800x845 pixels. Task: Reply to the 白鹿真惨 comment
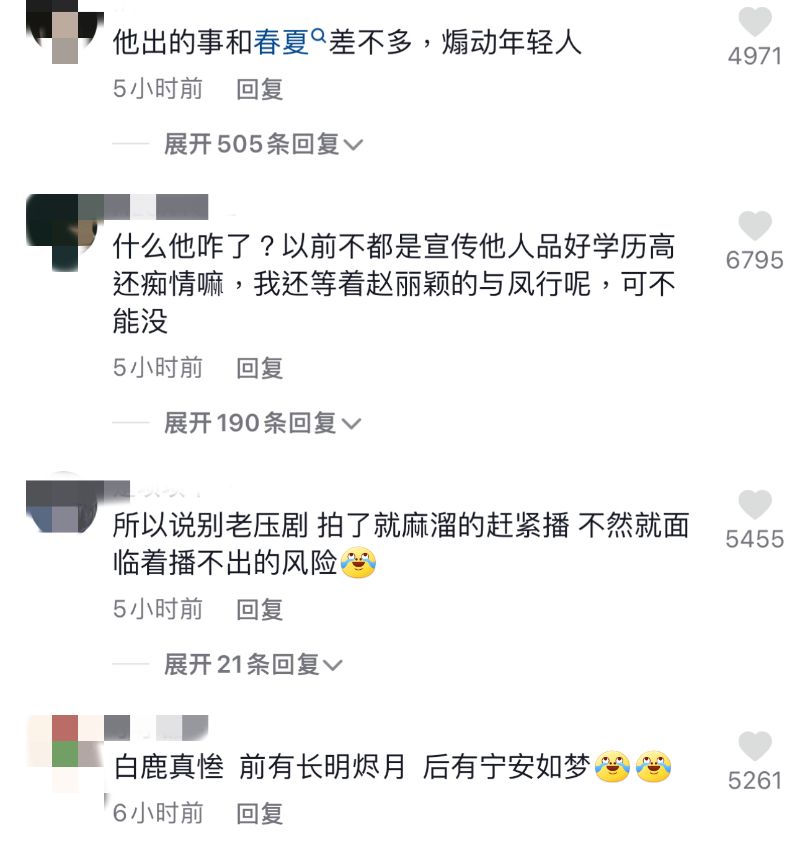click(260, 813)
